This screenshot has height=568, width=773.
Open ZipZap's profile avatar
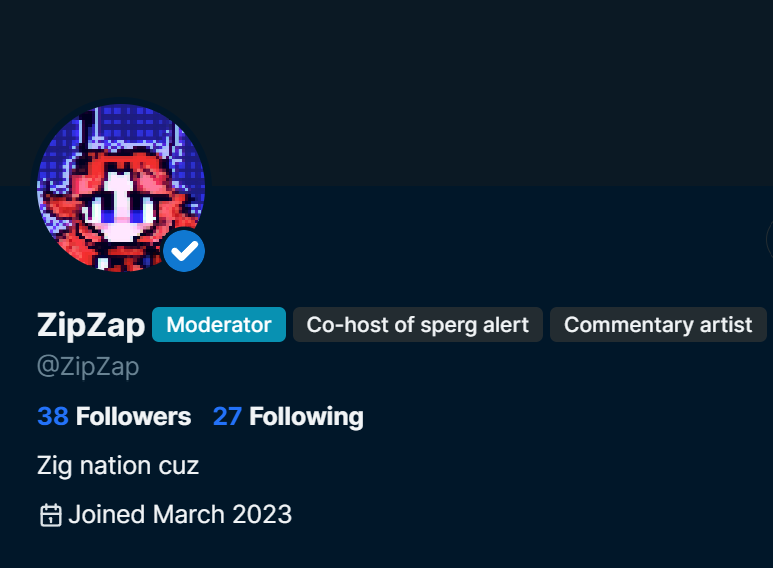click(x=121, y=187)
